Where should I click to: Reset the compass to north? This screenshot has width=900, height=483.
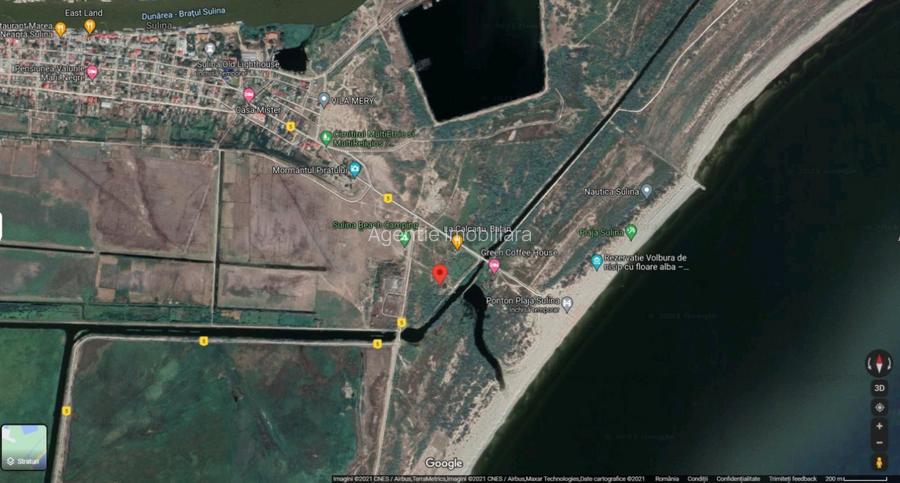click(x=879, y=362)
